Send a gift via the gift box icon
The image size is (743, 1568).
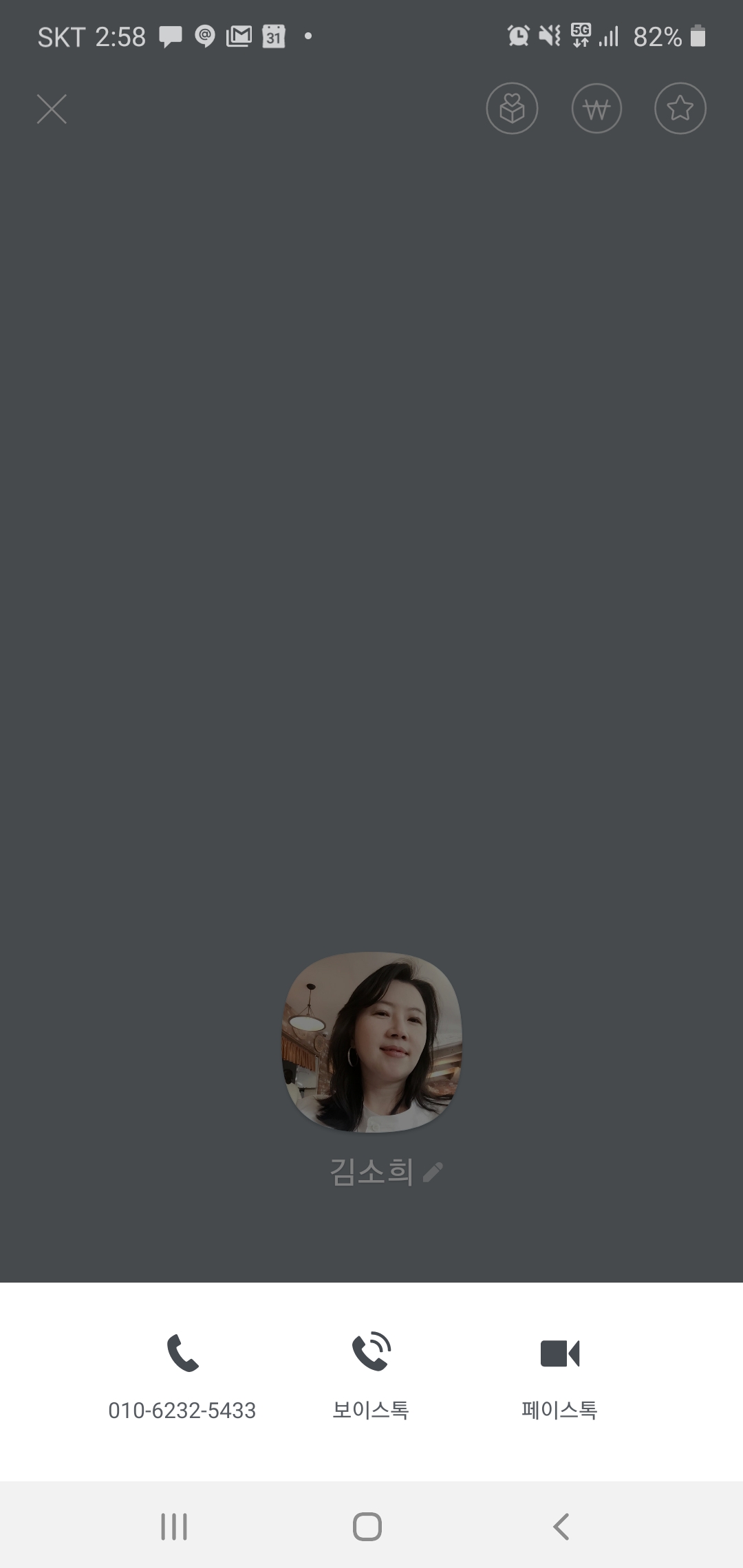click(512, 109)
